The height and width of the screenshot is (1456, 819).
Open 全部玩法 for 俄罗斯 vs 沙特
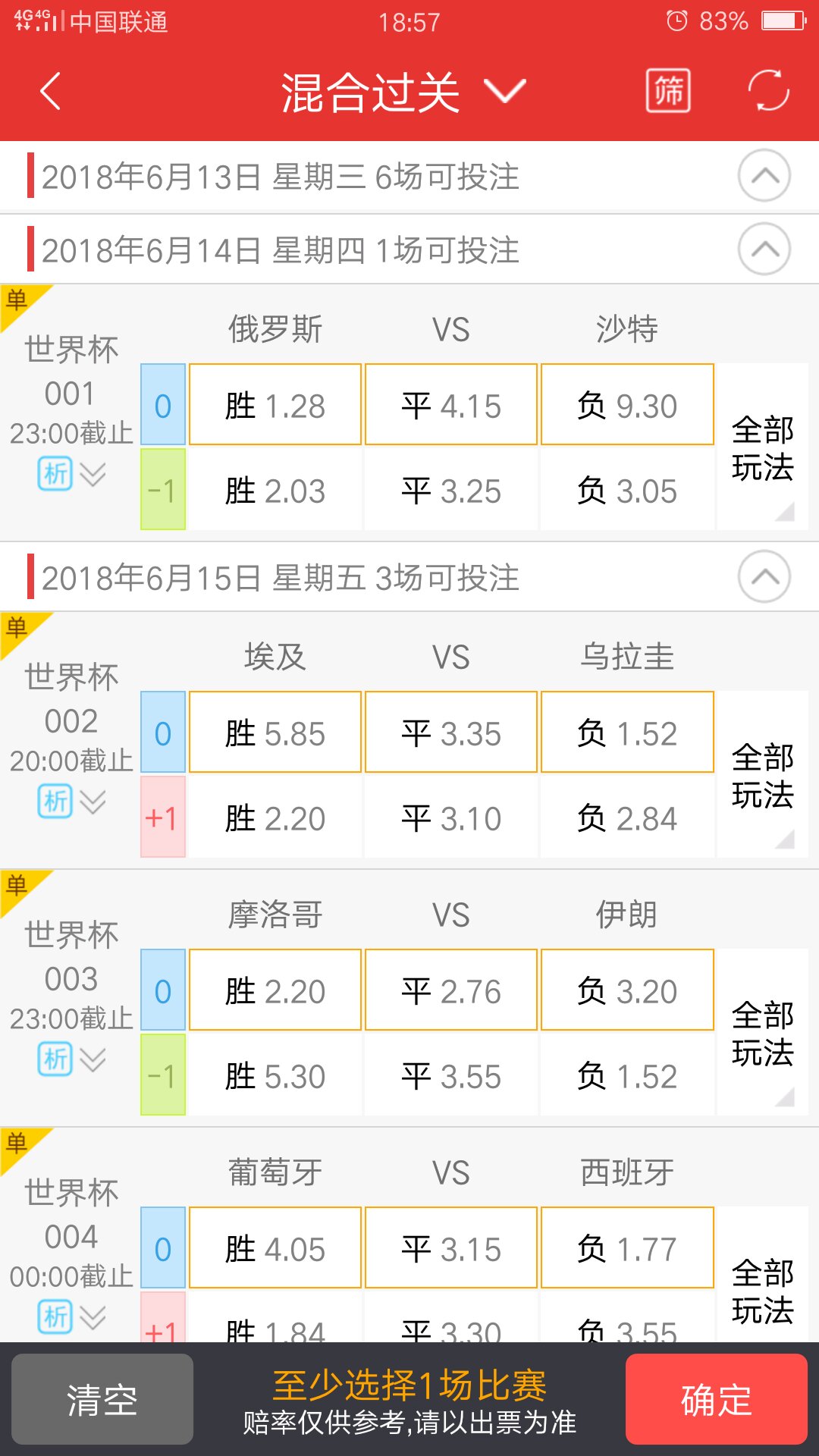762,447
